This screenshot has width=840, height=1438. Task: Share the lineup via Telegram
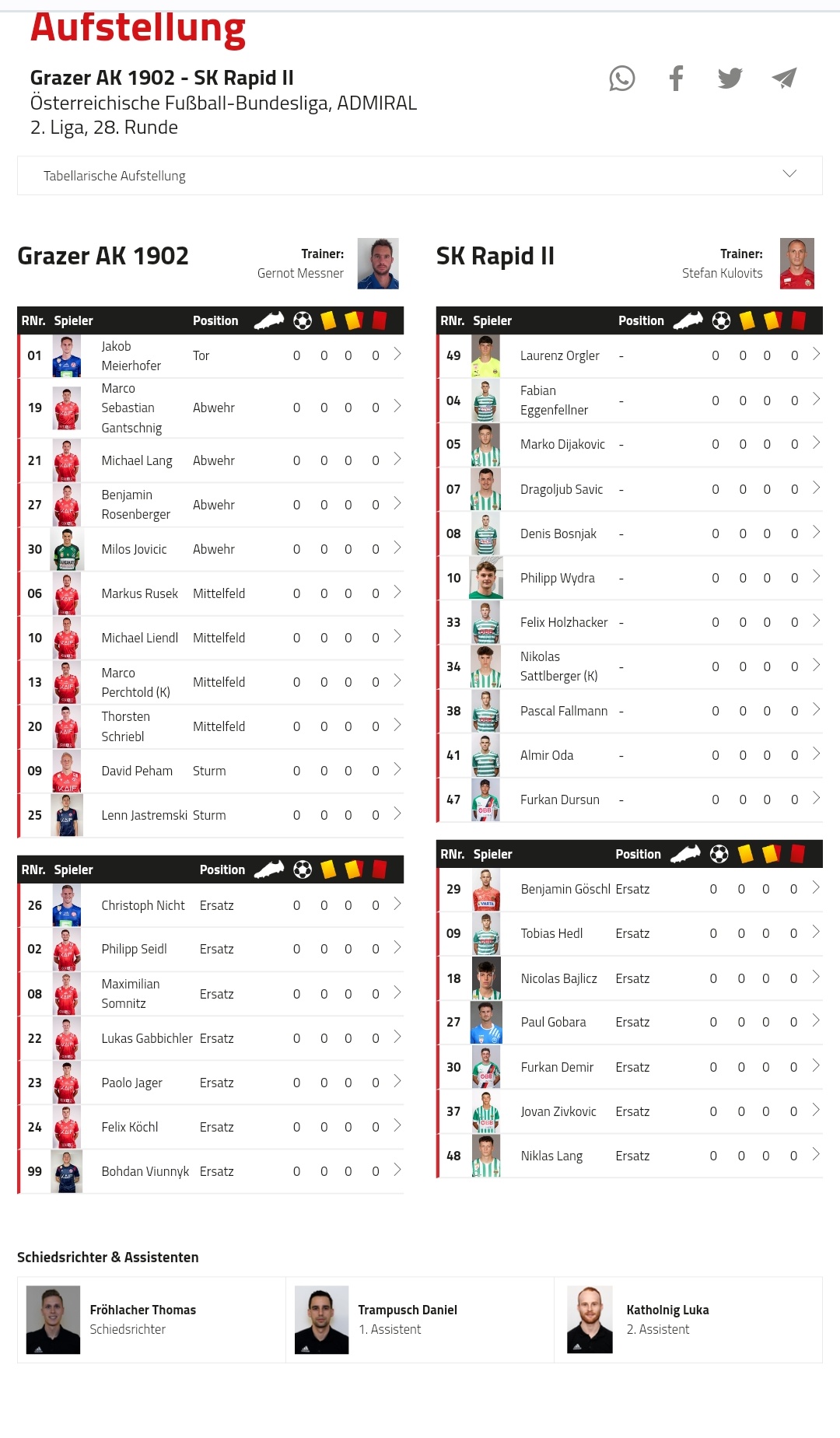[x=784, y=79]
